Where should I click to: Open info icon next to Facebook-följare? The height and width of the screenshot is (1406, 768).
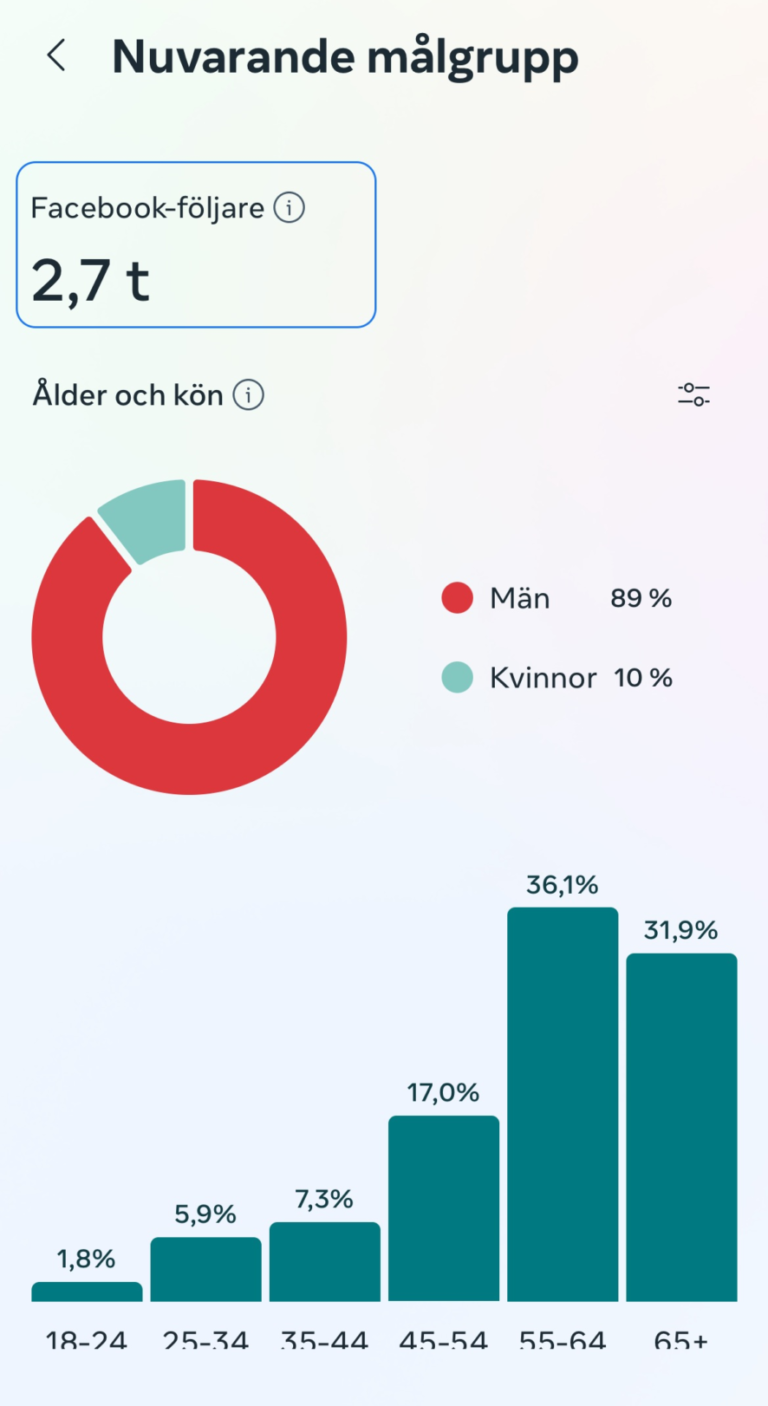coord(289,208)
